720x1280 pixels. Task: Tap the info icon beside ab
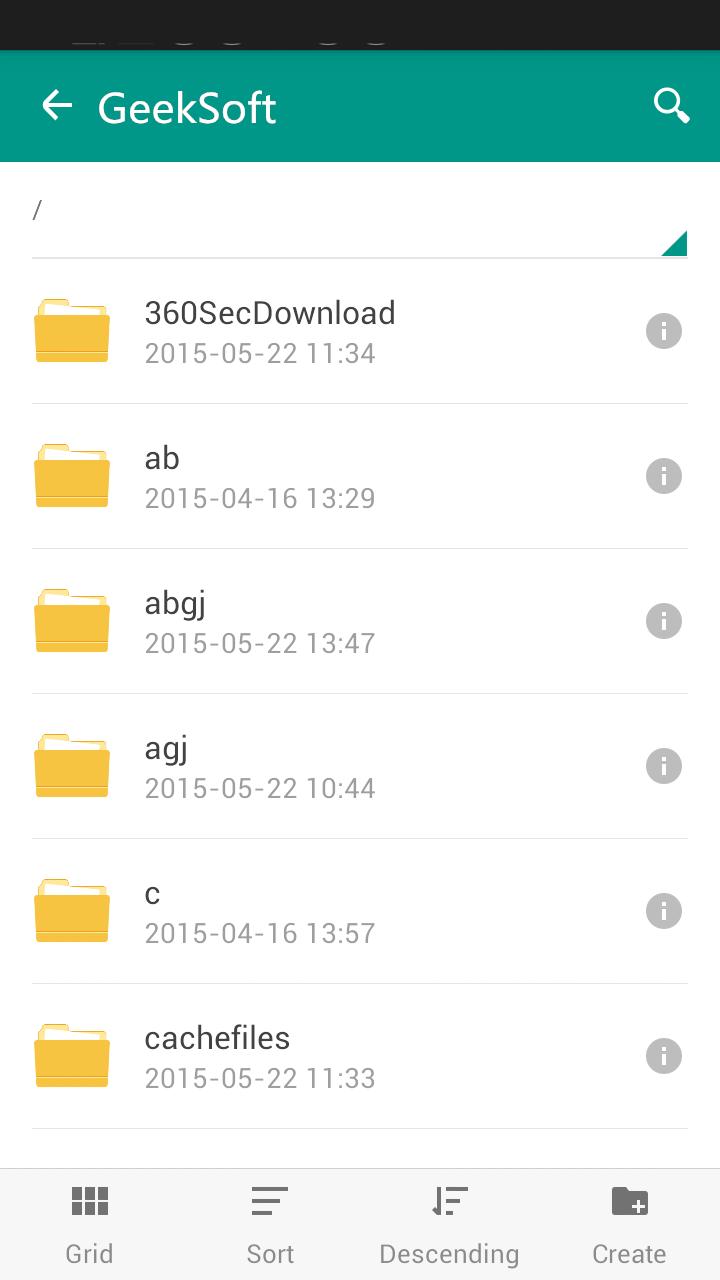[x=664, y=476]
